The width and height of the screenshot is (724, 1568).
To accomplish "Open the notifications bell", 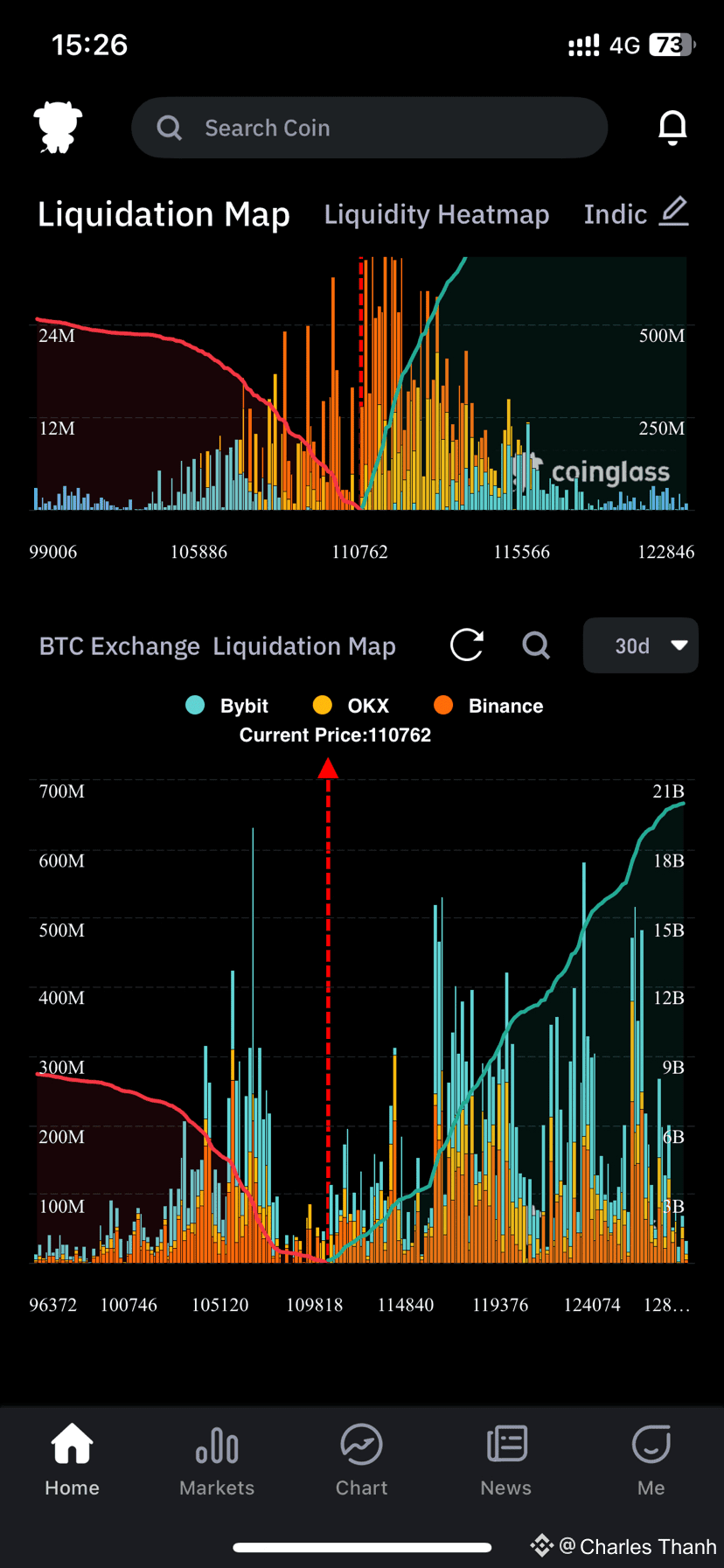I will pyautogui.click(x=672, y=128).
